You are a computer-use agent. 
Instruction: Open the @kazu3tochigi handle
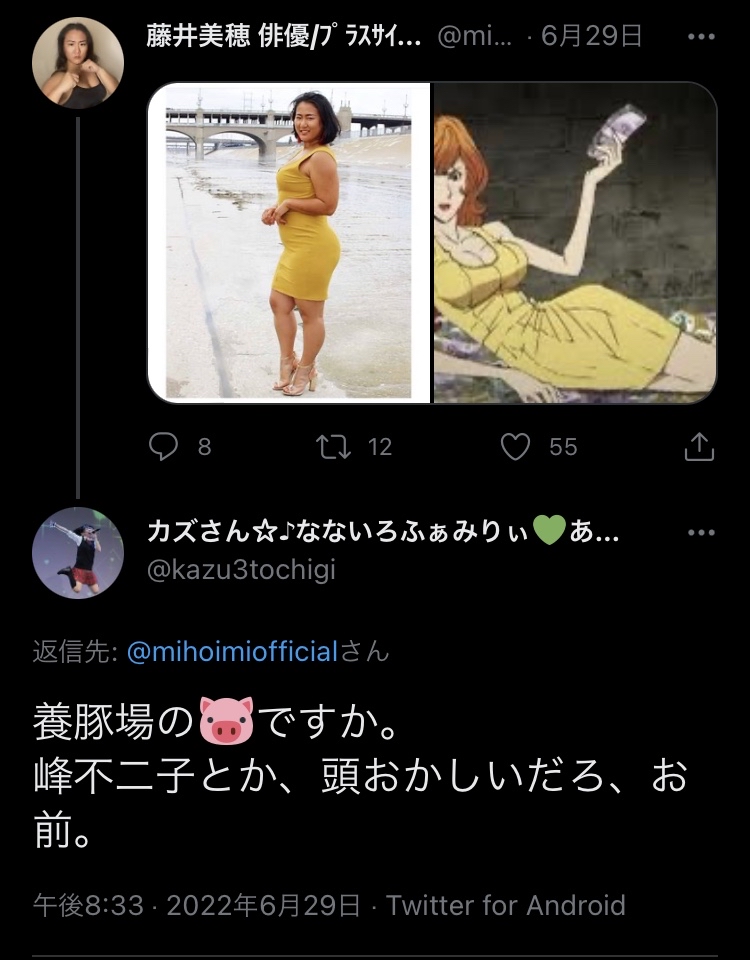[241, 570]
